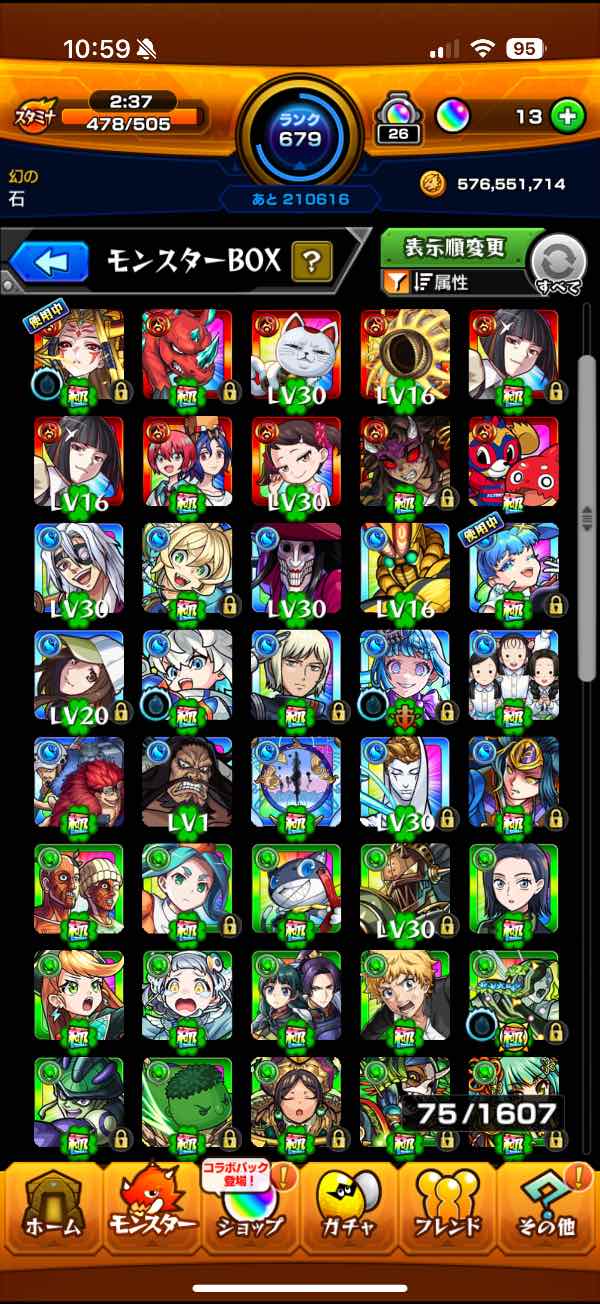Select the black-bearded LV1 monster

pyautogui.click(x=187, y=783)
